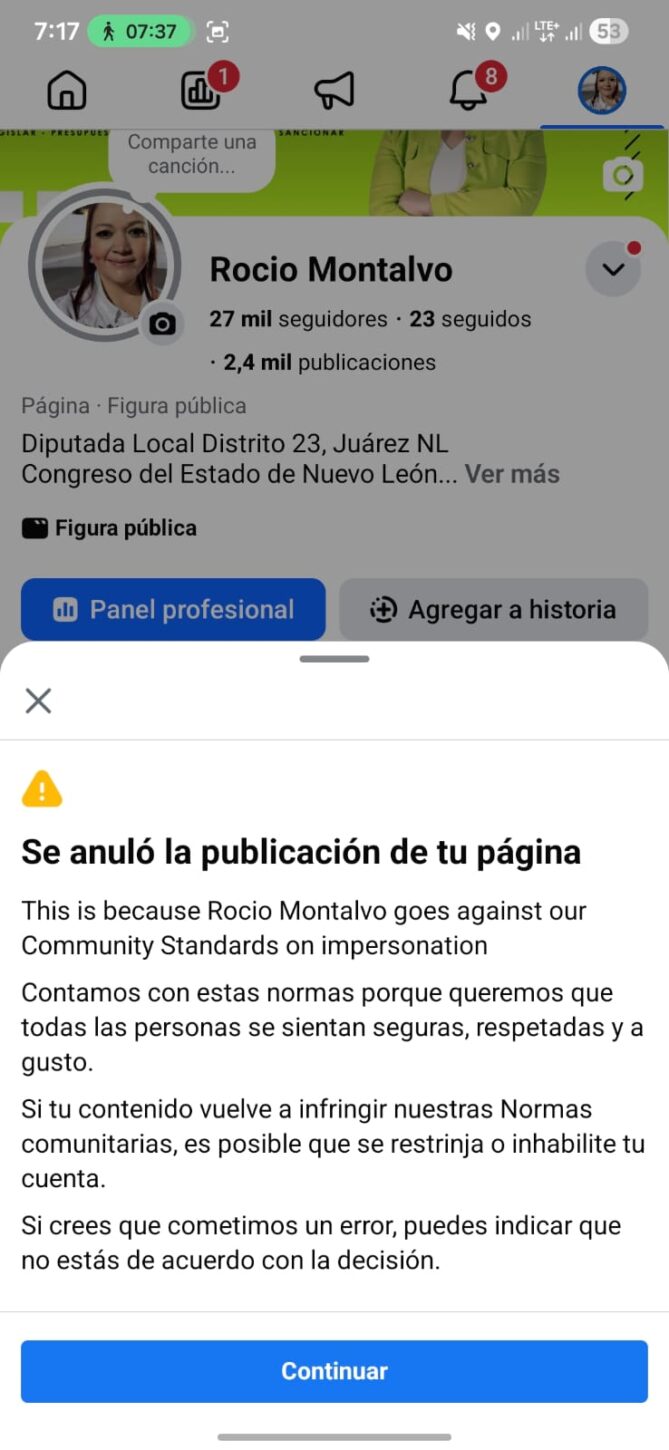The image size is (669, 1450).
Task: Go to the home feed tab
Action: [x=67, y=92]
